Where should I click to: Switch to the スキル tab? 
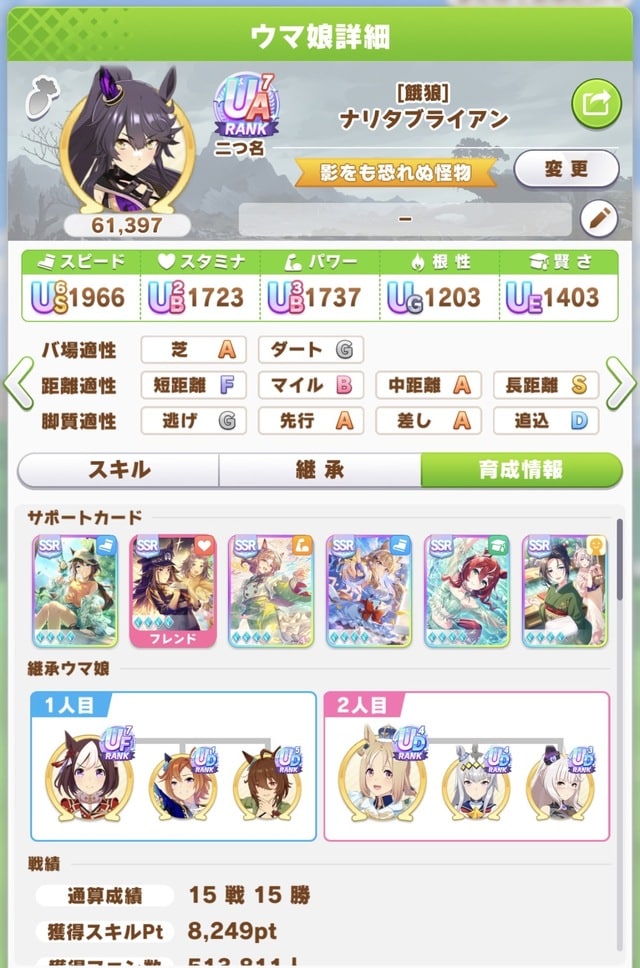(x=119, y=470)
